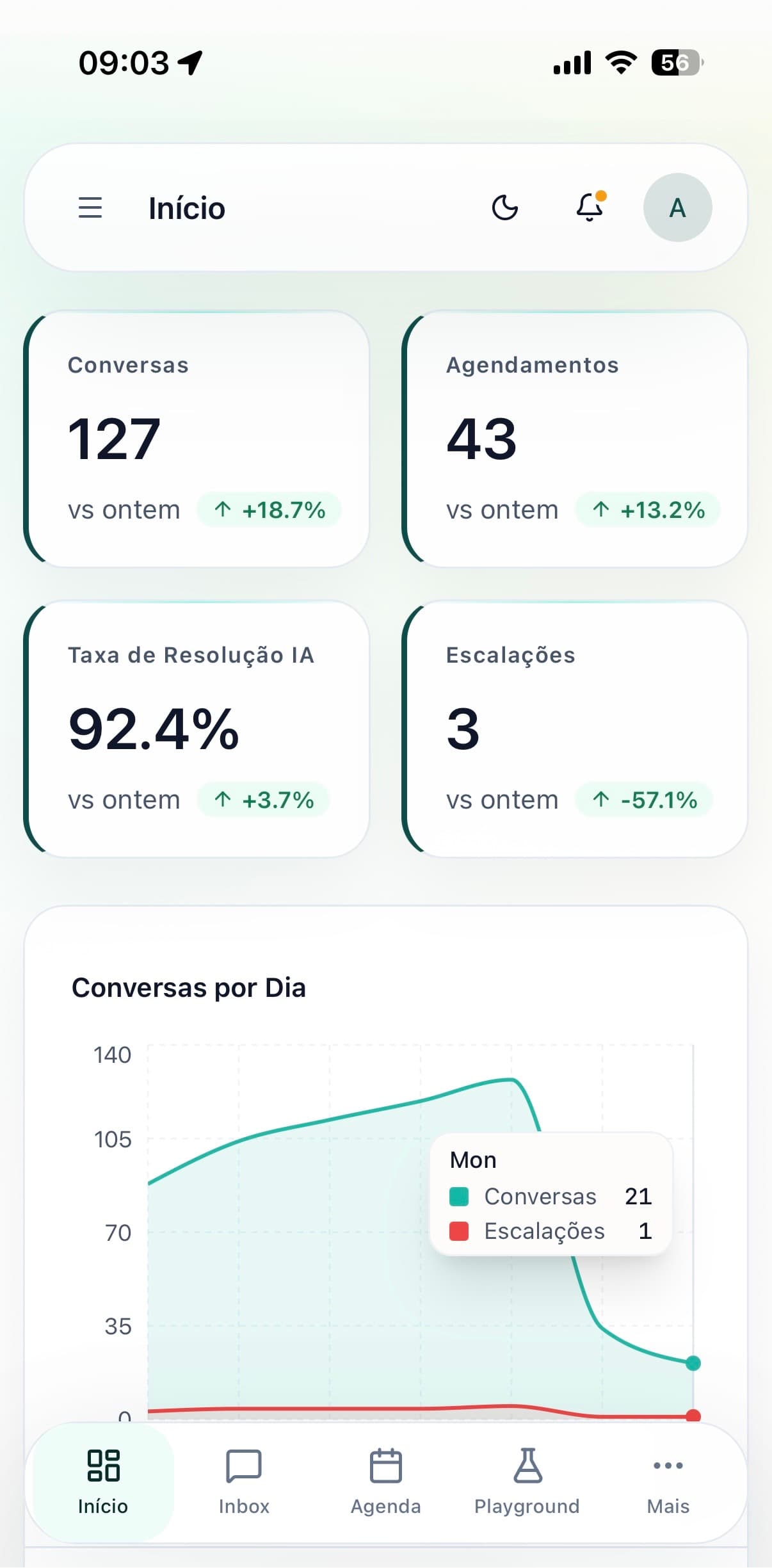This screenshot has height=1568, width=772.
Task: Tap the green up arrow in Conversas badge
Action: click(223, 510)
